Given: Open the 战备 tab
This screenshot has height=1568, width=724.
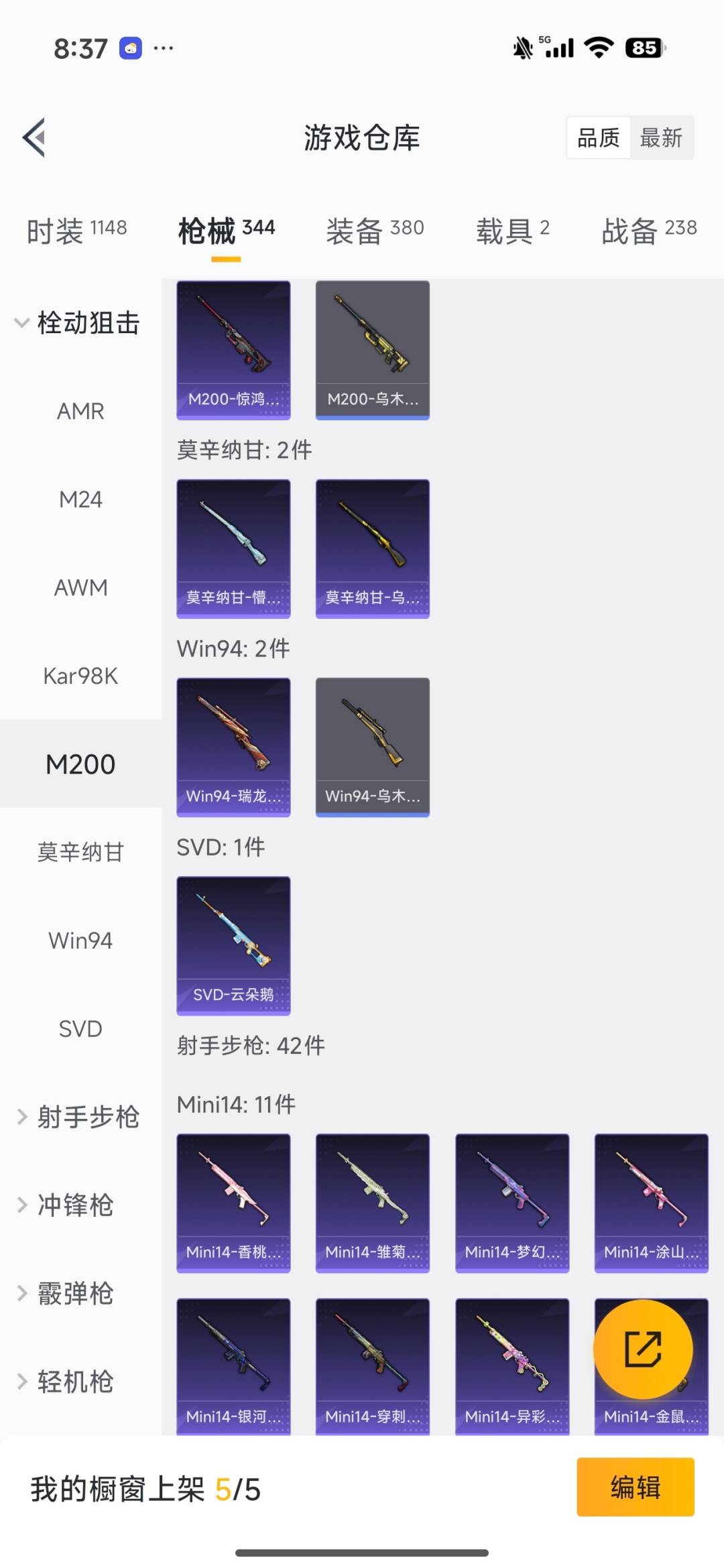Looking at the screenshot, I should click(x=649, y=231).
